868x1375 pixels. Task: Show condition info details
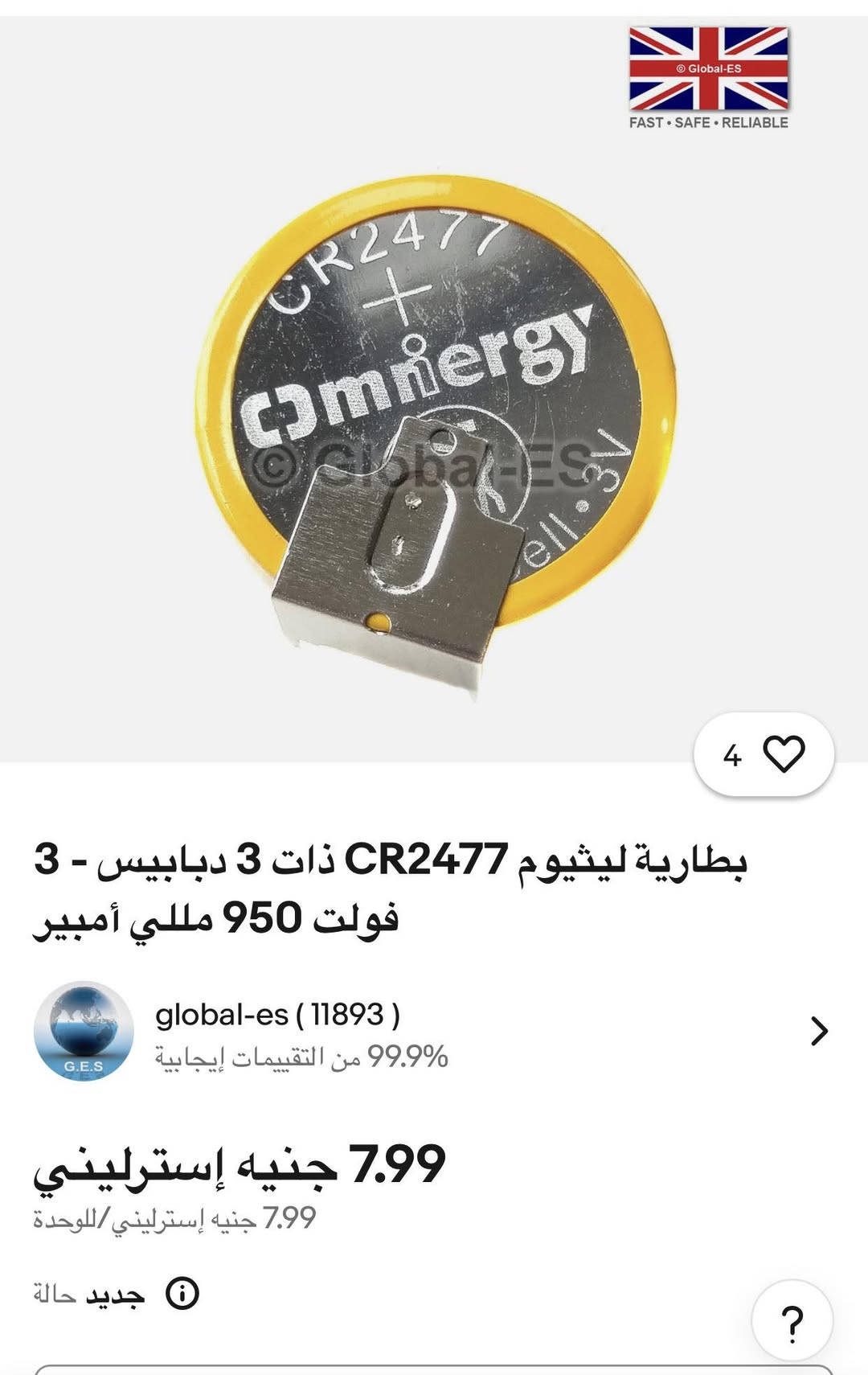182,1294
